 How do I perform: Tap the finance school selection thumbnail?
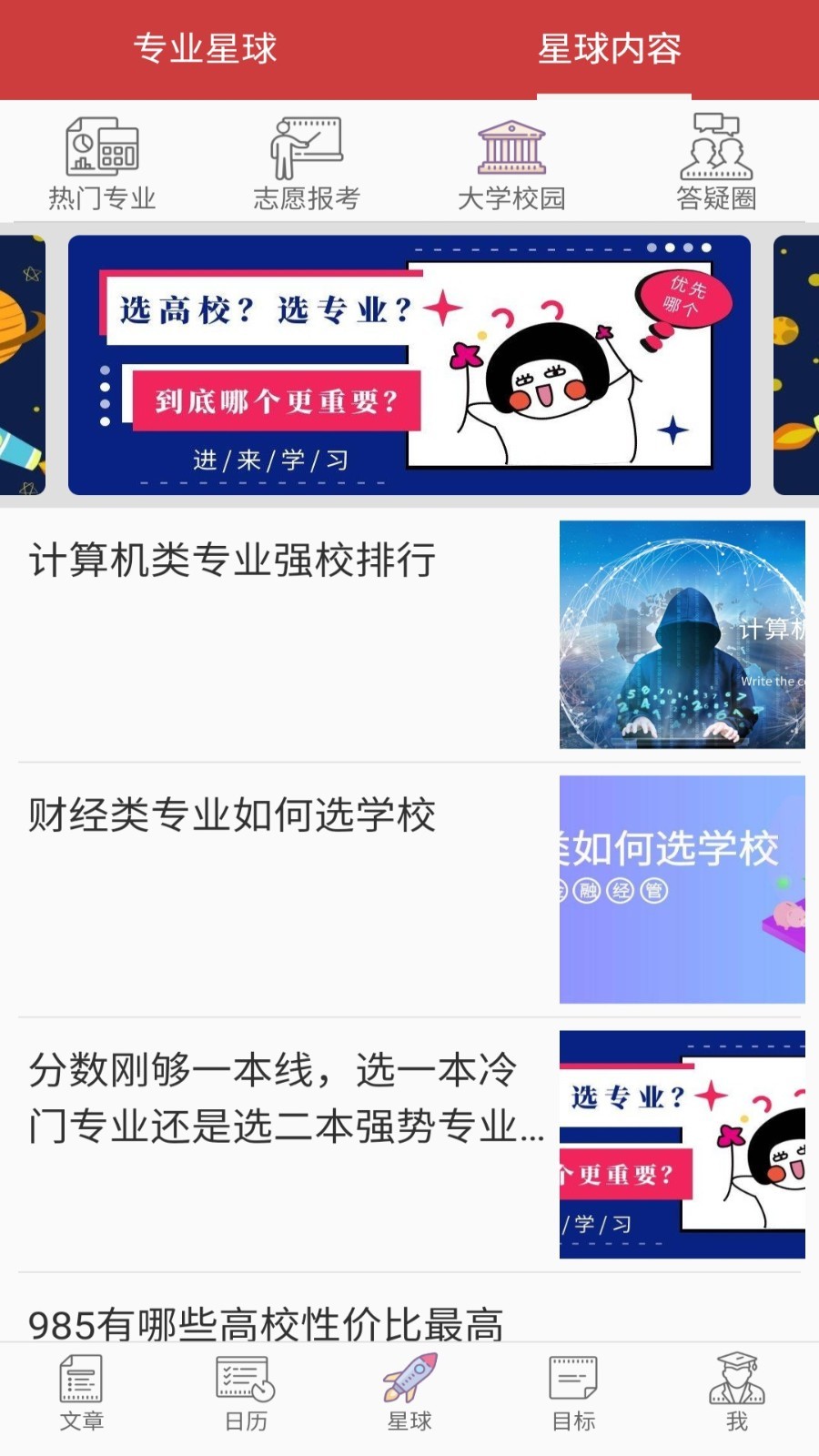[x=682, y=889]
